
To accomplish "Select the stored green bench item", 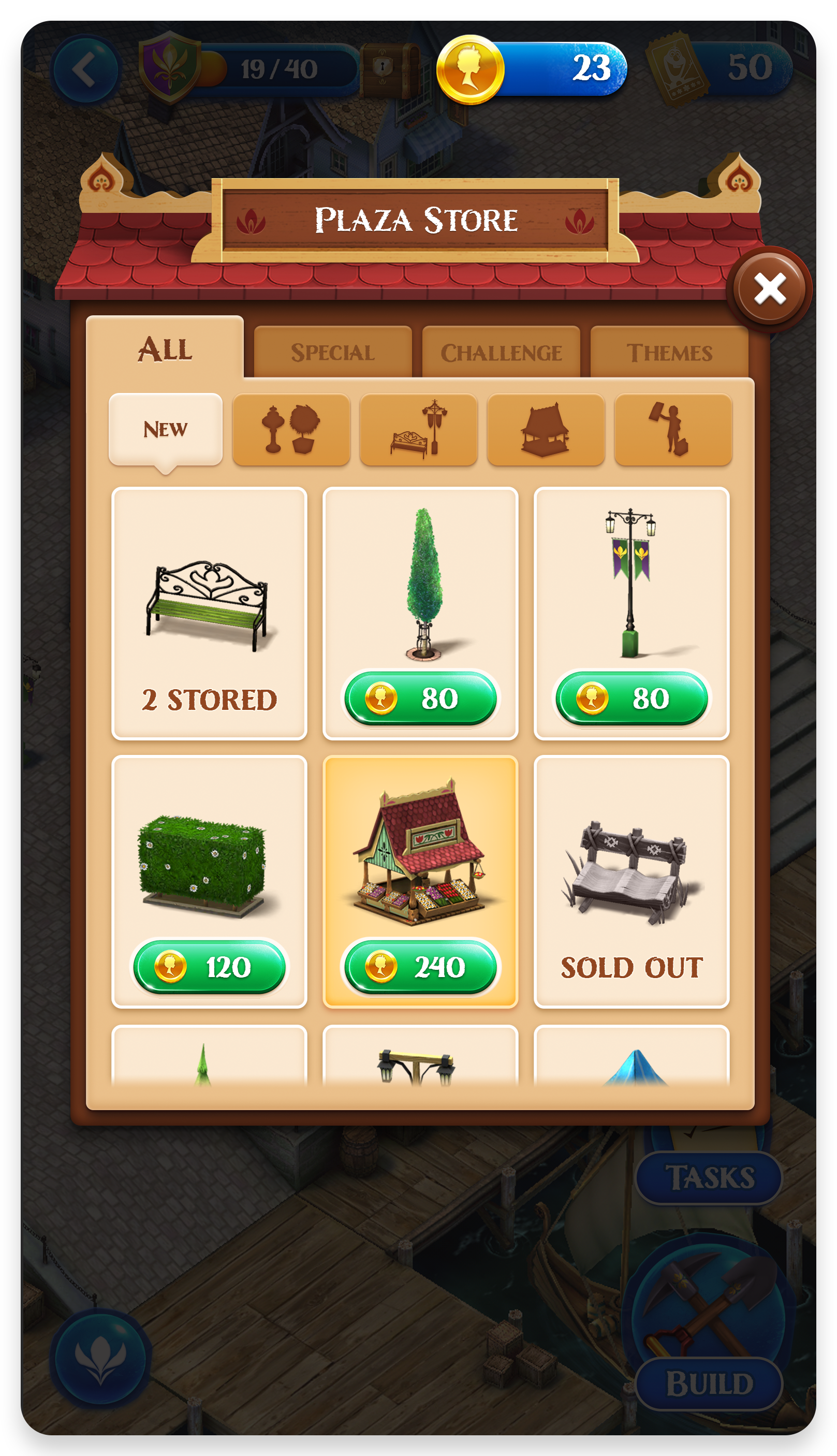I will point(209,613).
